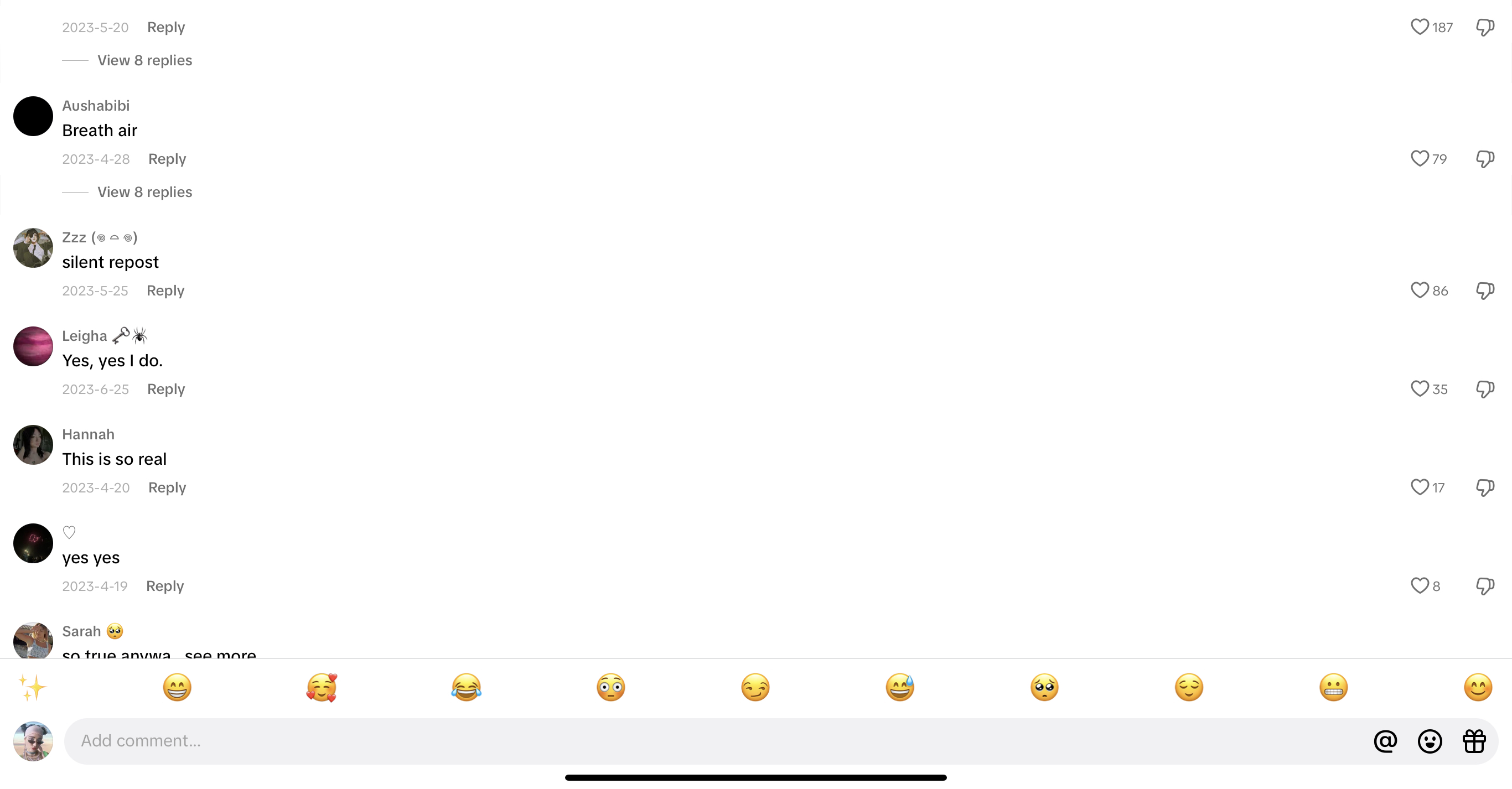Send a gift via the gift icon
This screenshot has width=1512, height=789.
pos(1474,741)
